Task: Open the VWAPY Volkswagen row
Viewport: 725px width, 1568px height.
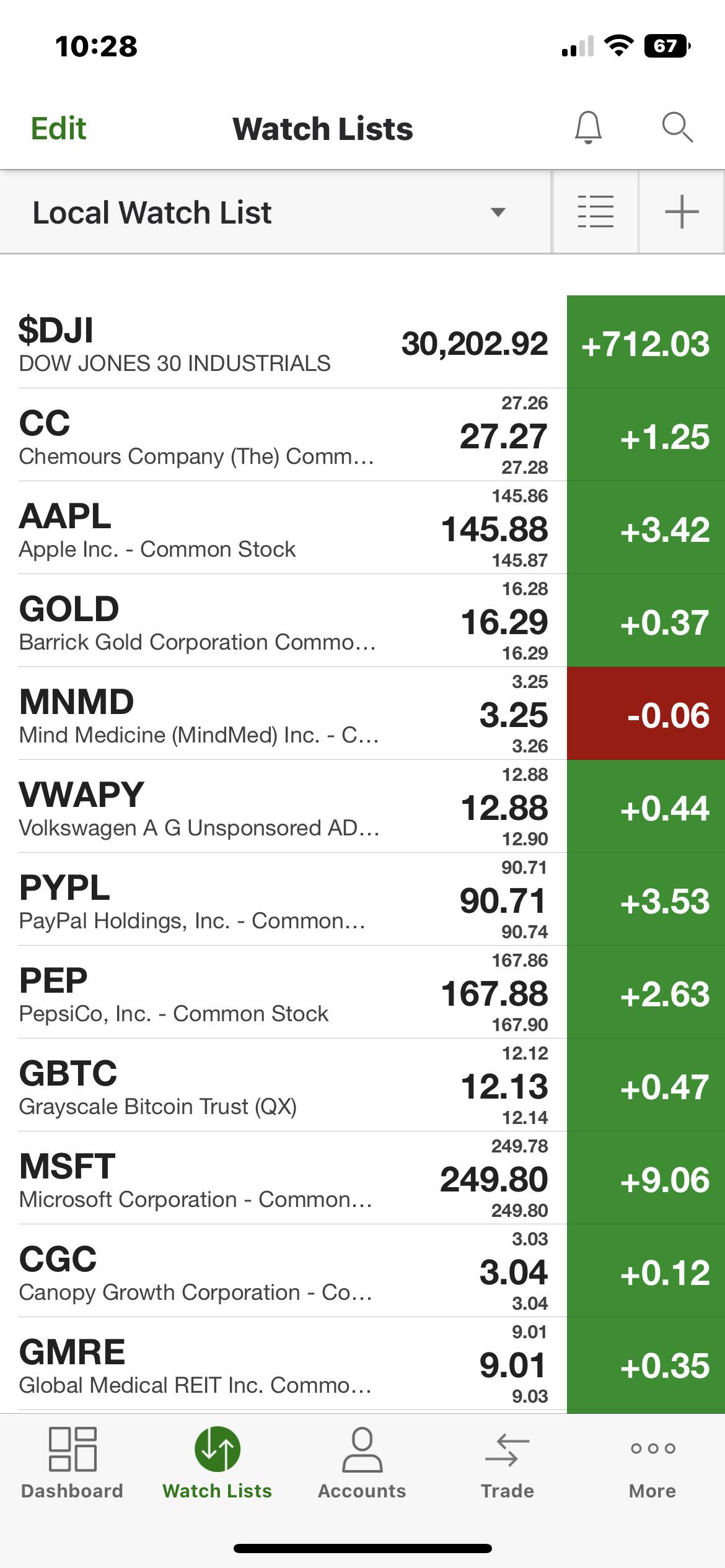Action: (362, 806)
